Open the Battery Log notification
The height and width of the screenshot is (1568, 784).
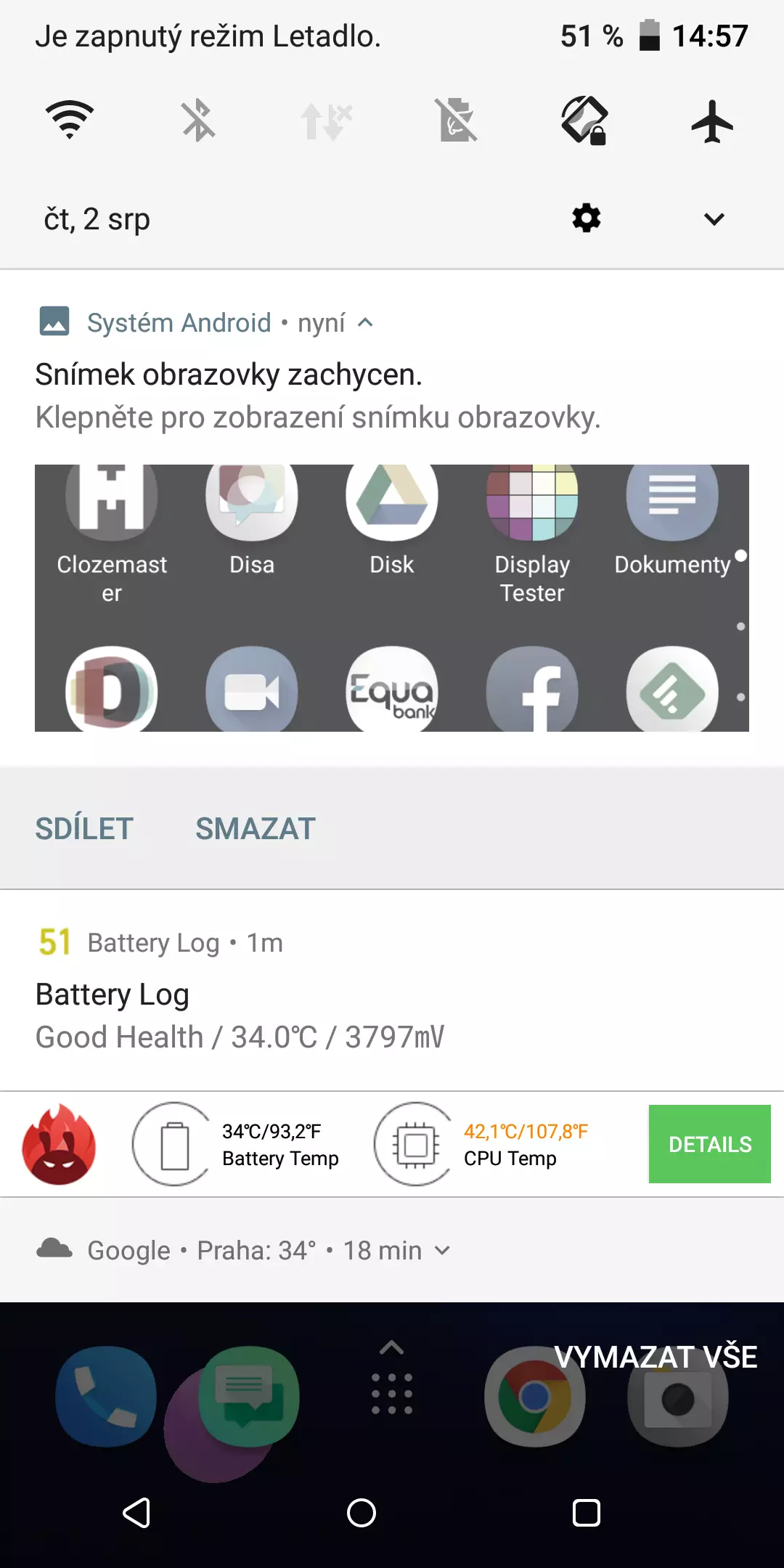point(392,990)
